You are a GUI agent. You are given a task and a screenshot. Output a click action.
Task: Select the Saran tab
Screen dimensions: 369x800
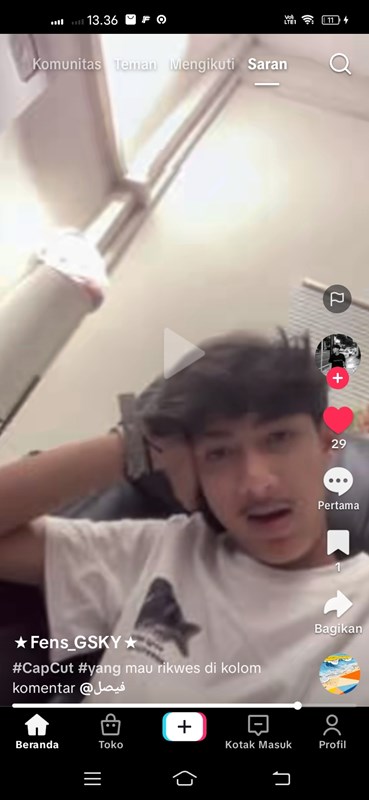[267, 64]
